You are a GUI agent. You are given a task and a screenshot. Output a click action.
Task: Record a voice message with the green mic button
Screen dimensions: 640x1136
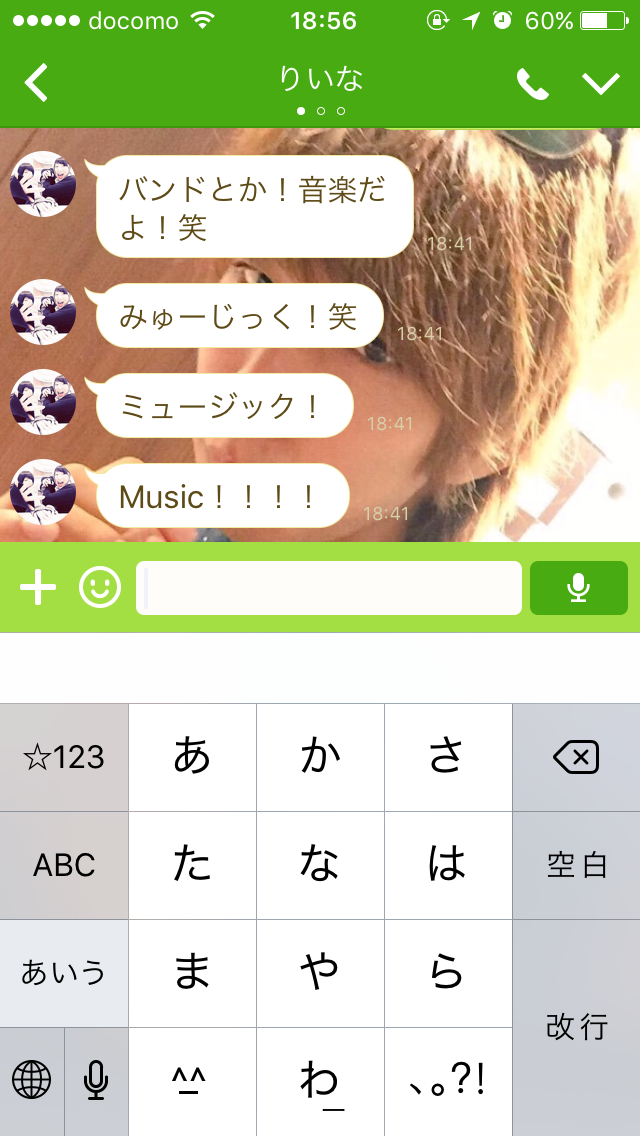click(578, 588)
